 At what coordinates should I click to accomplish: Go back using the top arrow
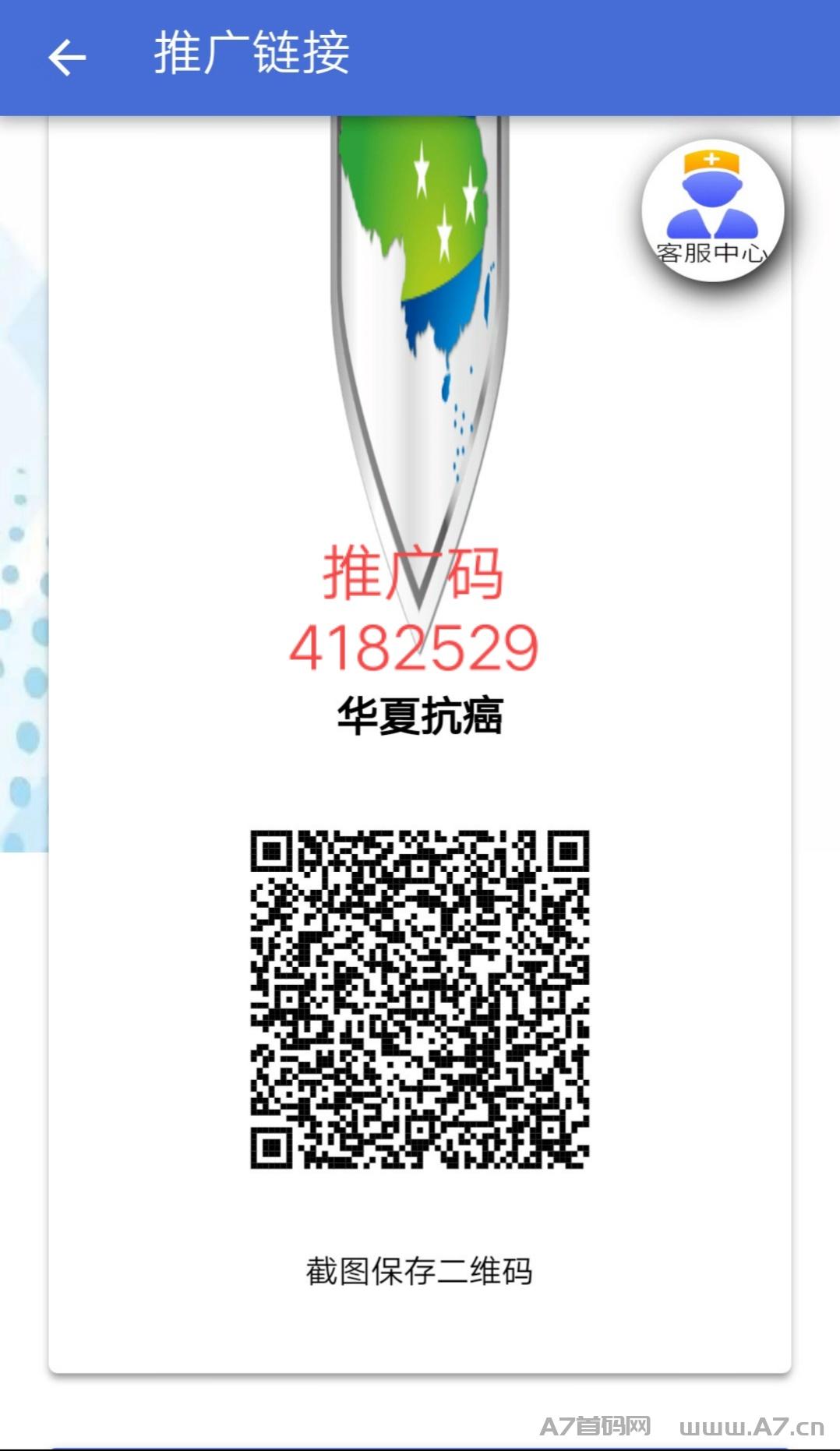pos(67,58)
